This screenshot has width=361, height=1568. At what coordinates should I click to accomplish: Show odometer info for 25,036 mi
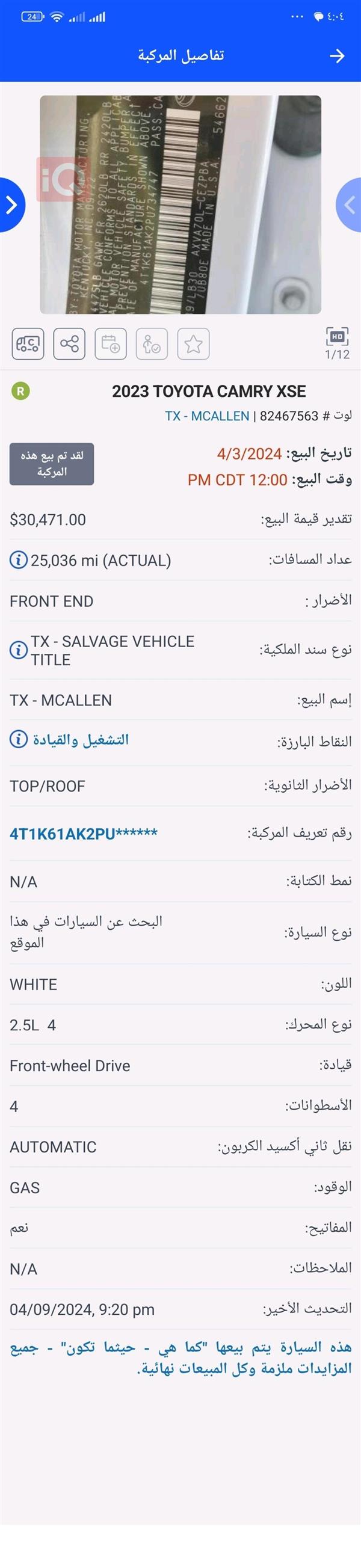point(18,559)
